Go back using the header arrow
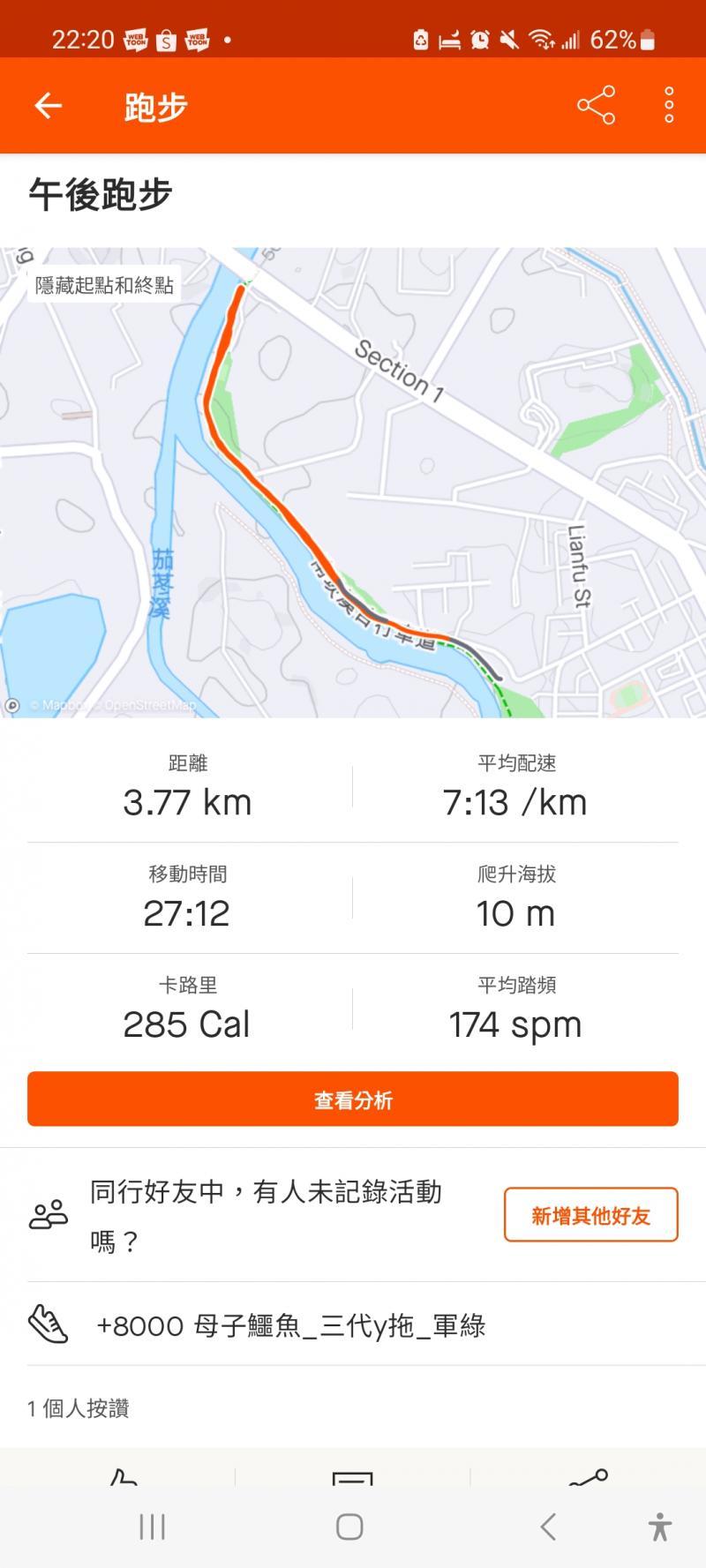 coord(49,107)
